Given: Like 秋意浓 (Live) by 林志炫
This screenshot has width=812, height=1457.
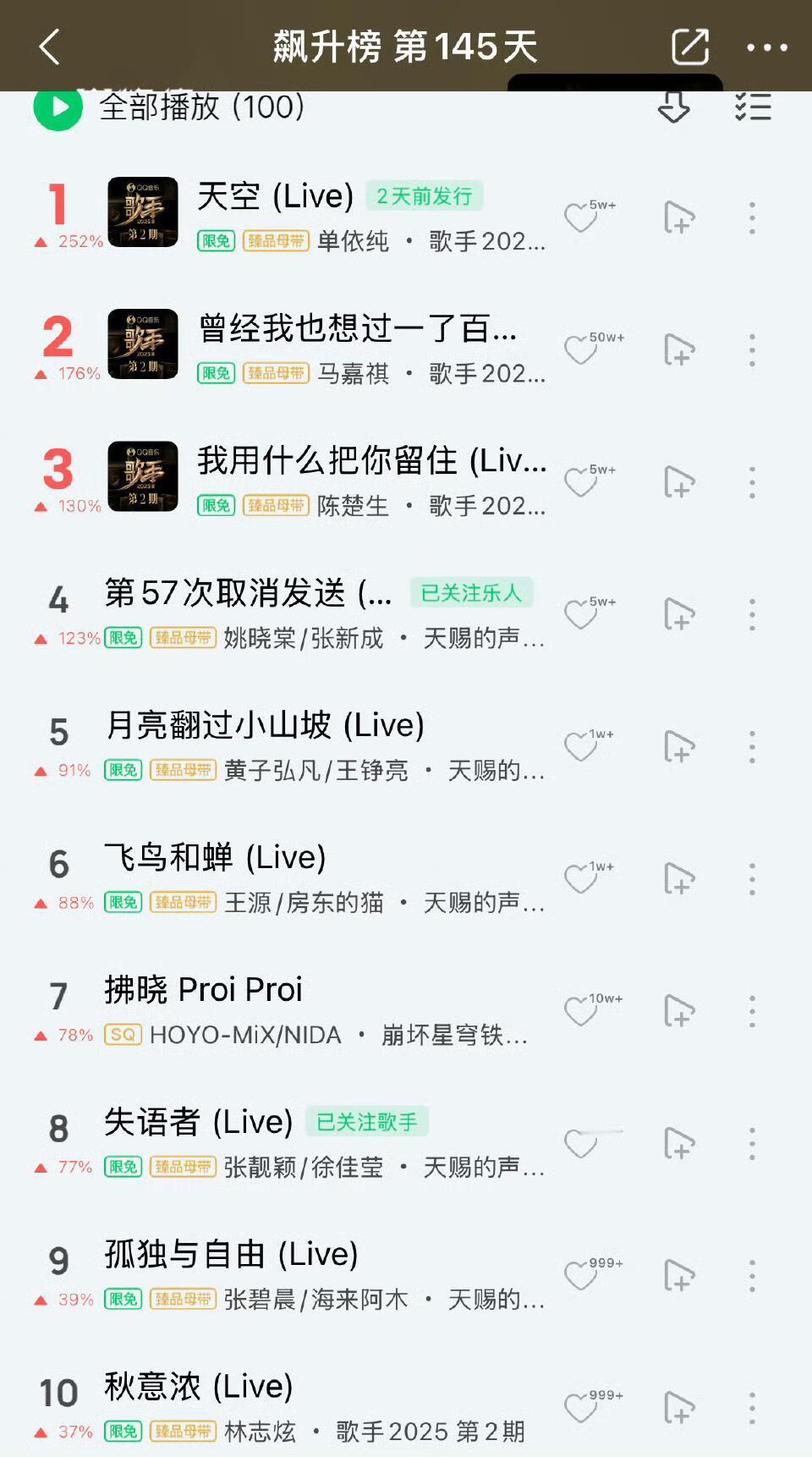Looking at the screenshot, I should [581, 1409].
